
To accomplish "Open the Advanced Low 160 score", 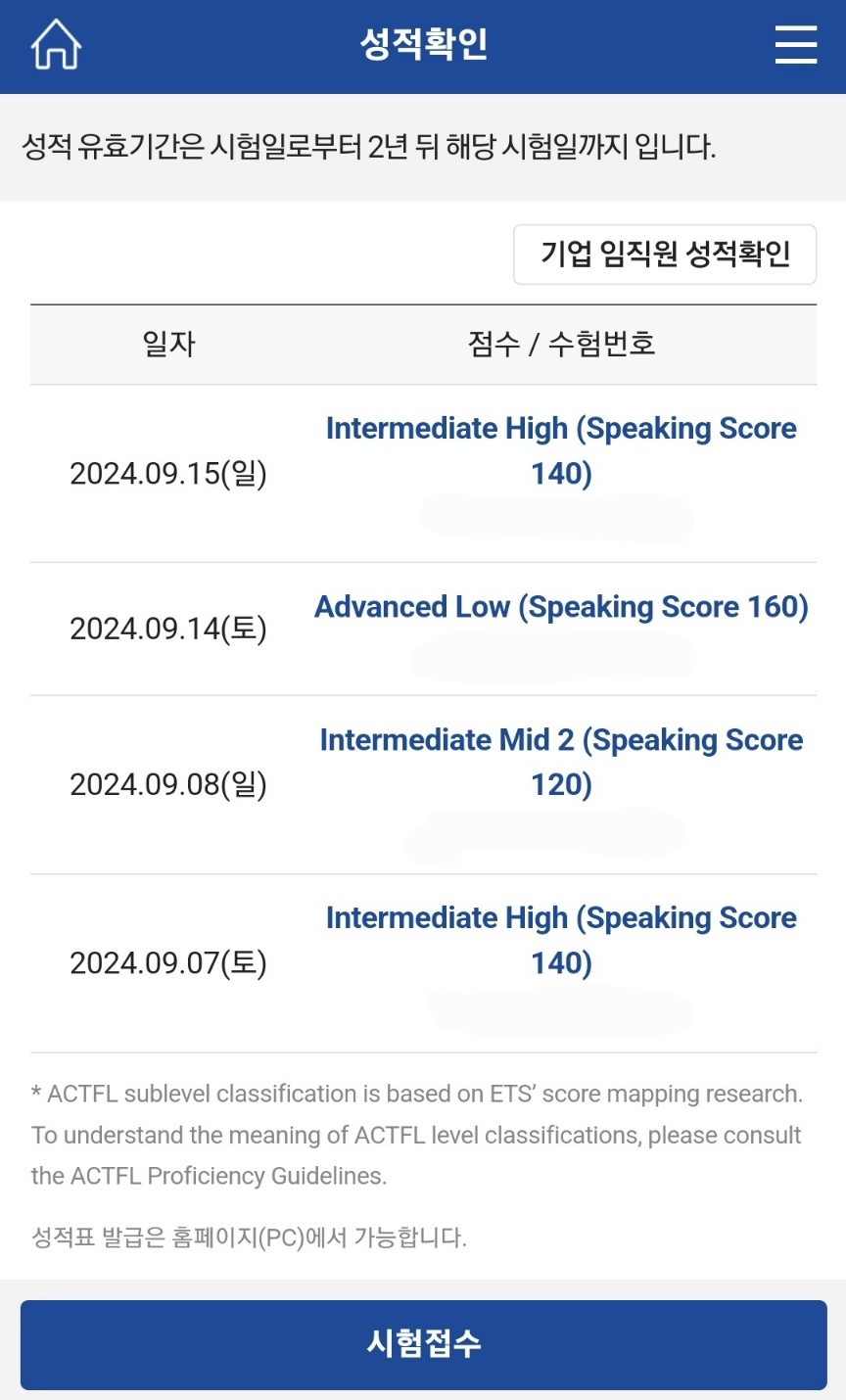I will coord(561,607).
